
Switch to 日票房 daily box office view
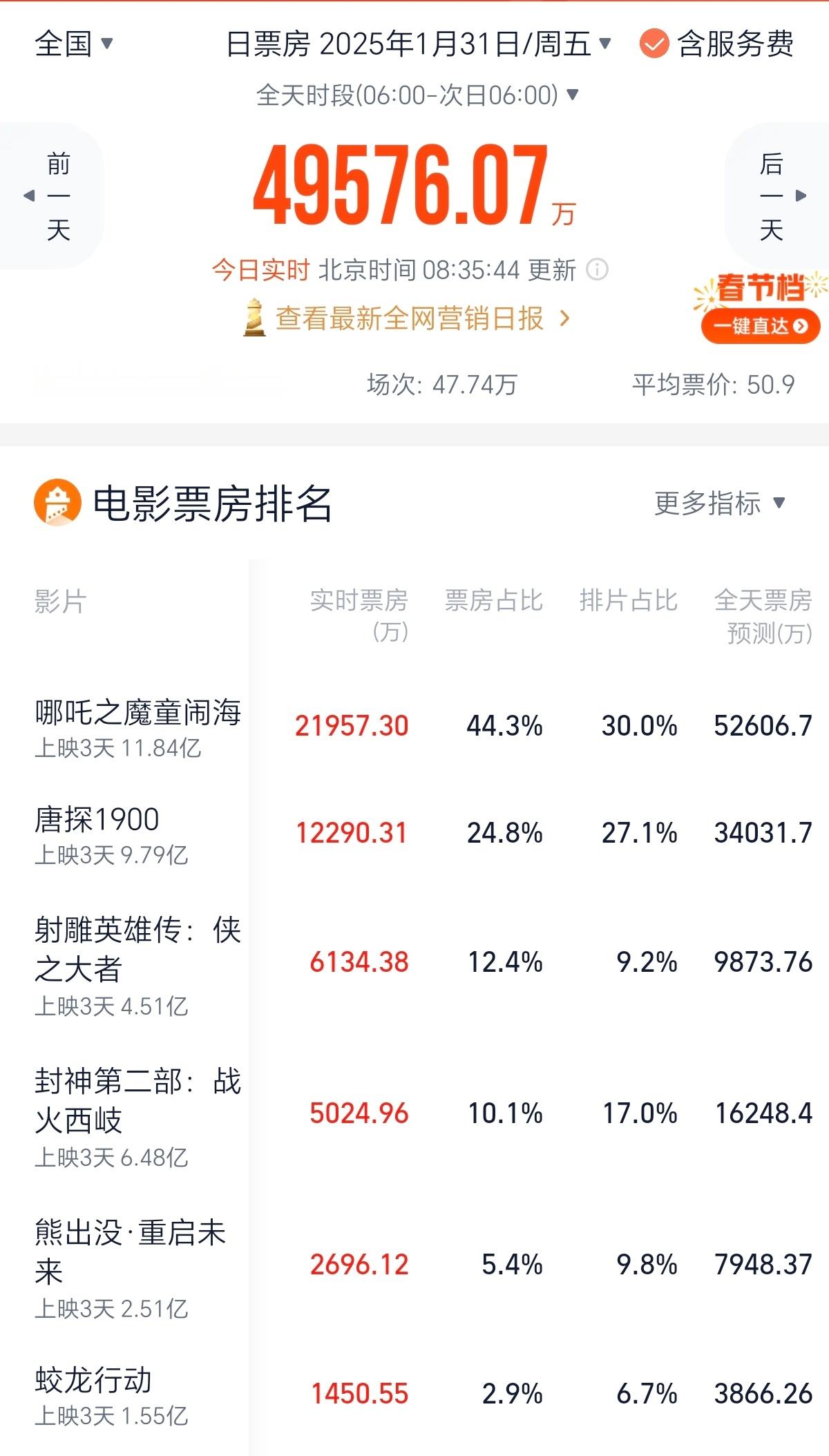tap(265, 44)
